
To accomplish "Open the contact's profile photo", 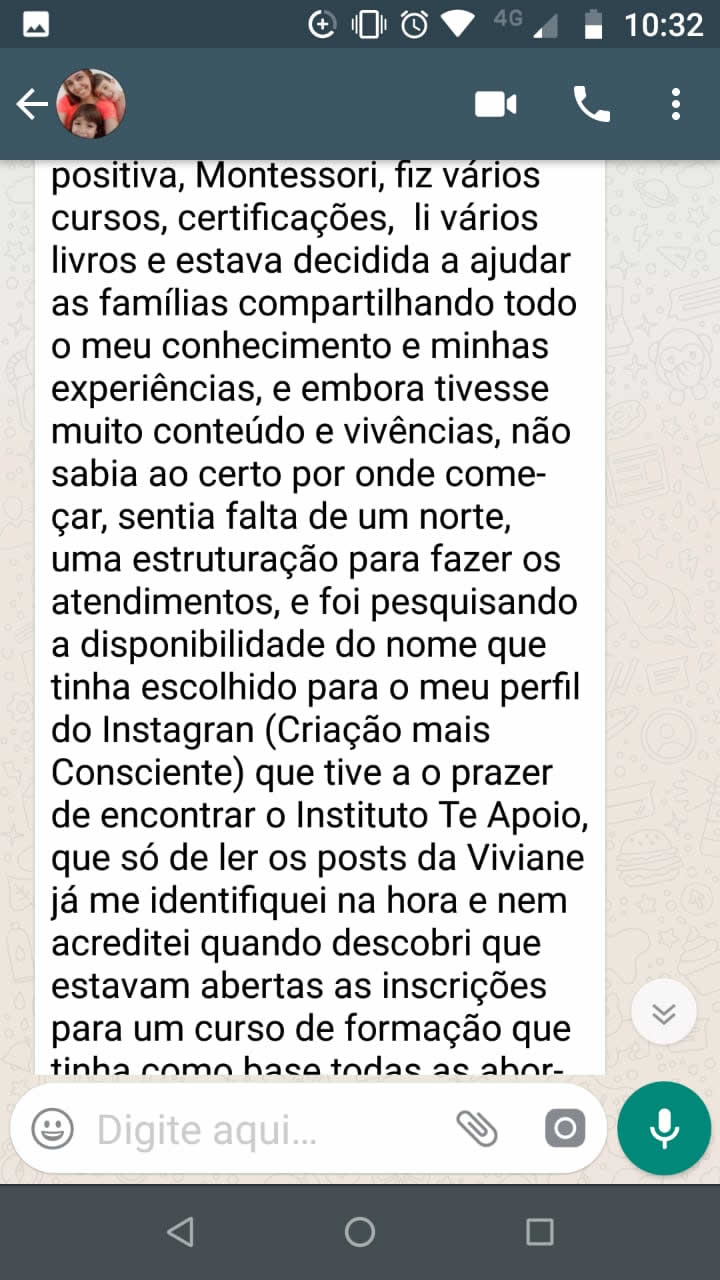I will (91, 104).
